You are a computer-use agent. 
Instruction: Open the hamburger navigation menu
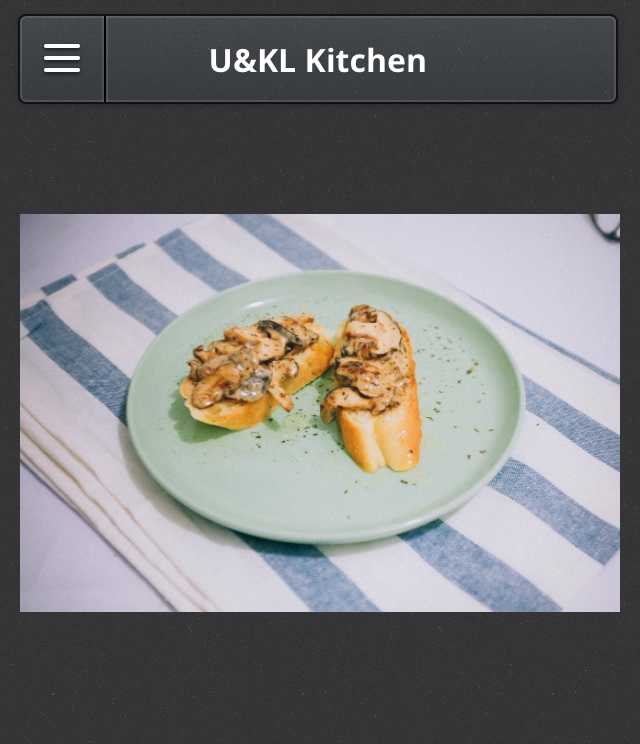(x=62, y=59)
